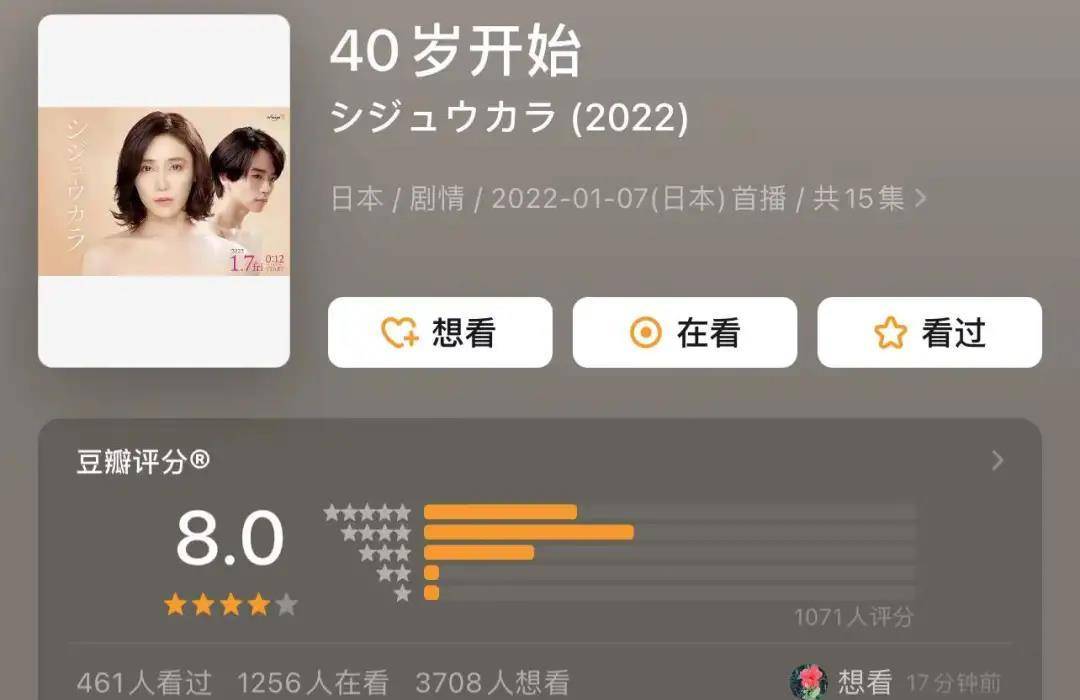Mark the show as 想看 (want to watch)
The width and height of the screenshot is (1080, 700).
coord(440,333)
